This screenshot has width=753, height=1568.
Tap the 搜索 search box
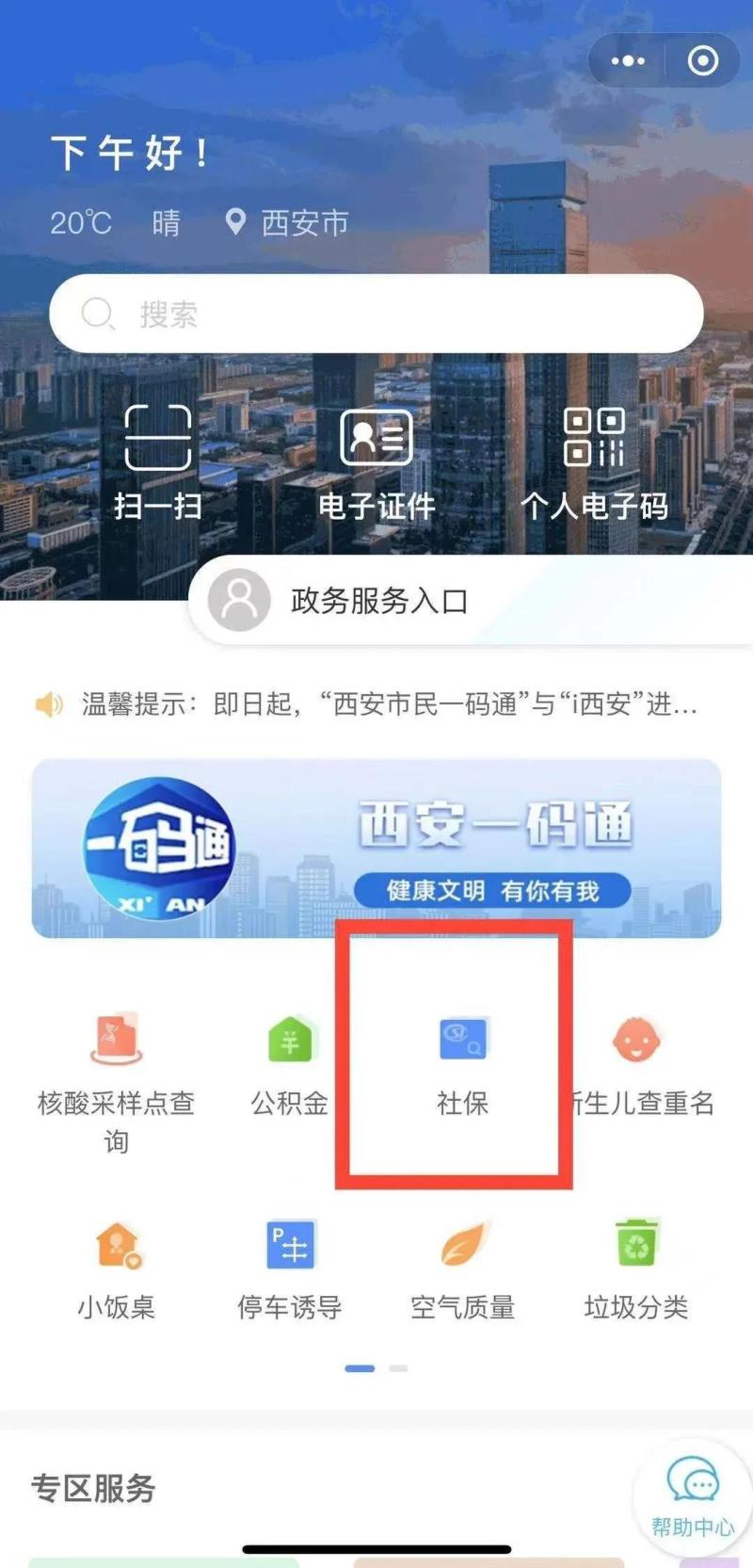click(x=376, y=314)
